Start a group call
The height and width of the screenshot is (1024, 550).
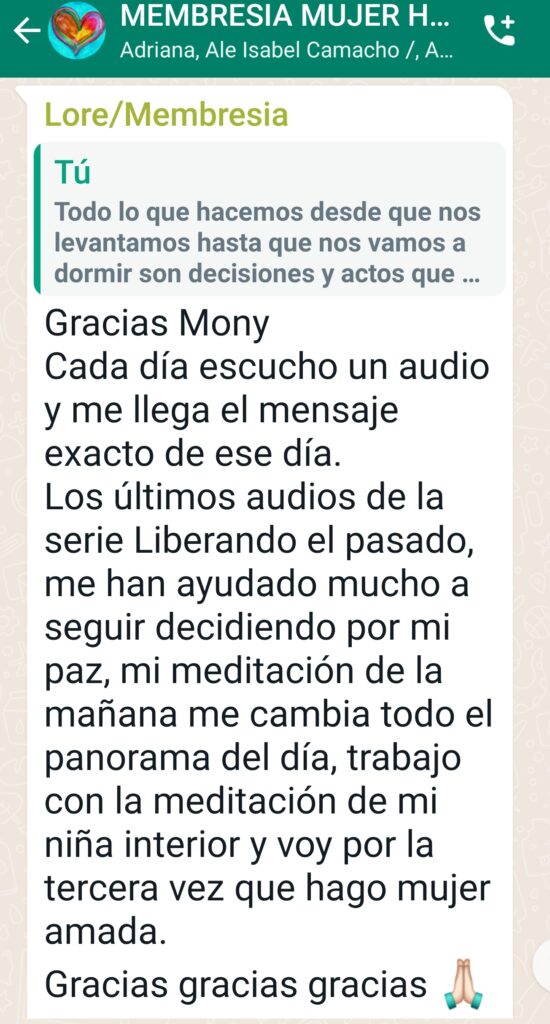pos(500,30)
